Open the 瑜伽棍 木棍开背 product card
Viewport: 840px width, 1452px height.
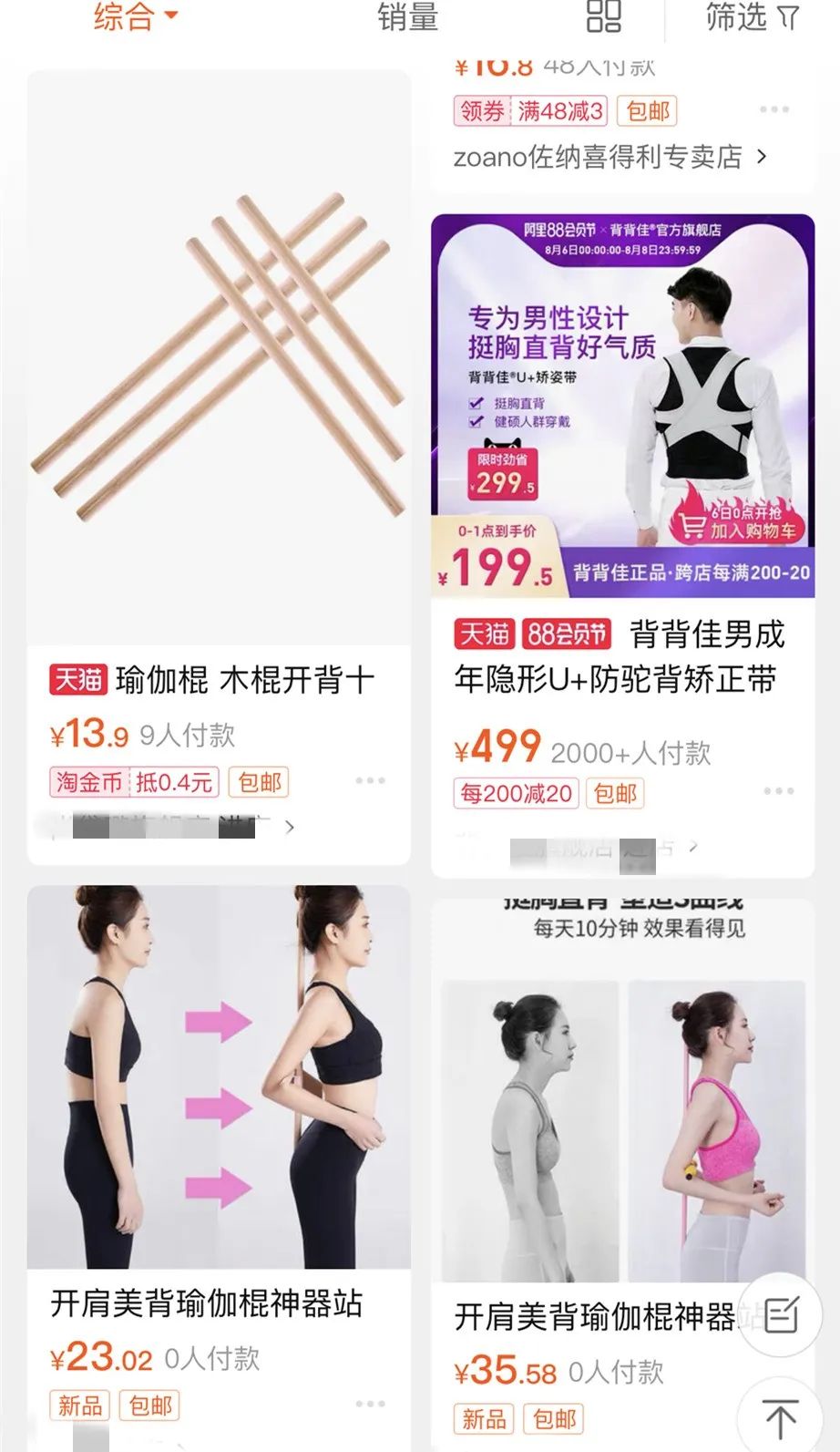click(219, 365)
